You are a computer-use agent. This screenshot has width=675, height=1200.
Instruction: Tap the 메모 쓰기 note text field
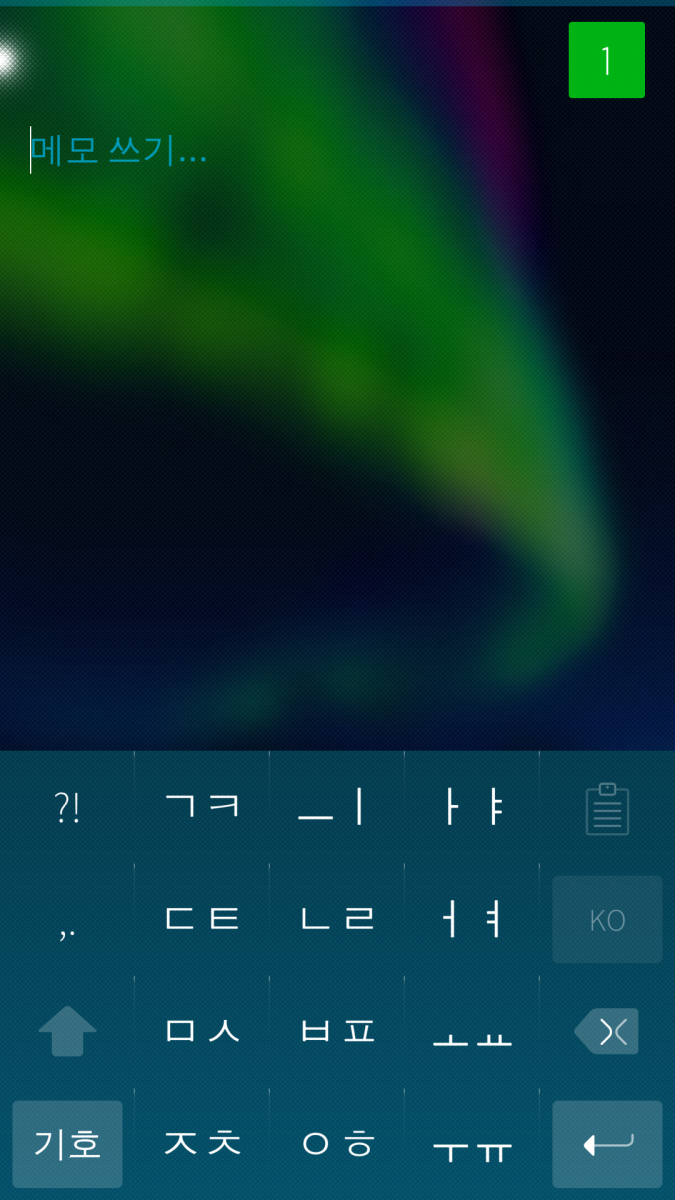pos(300,151)
